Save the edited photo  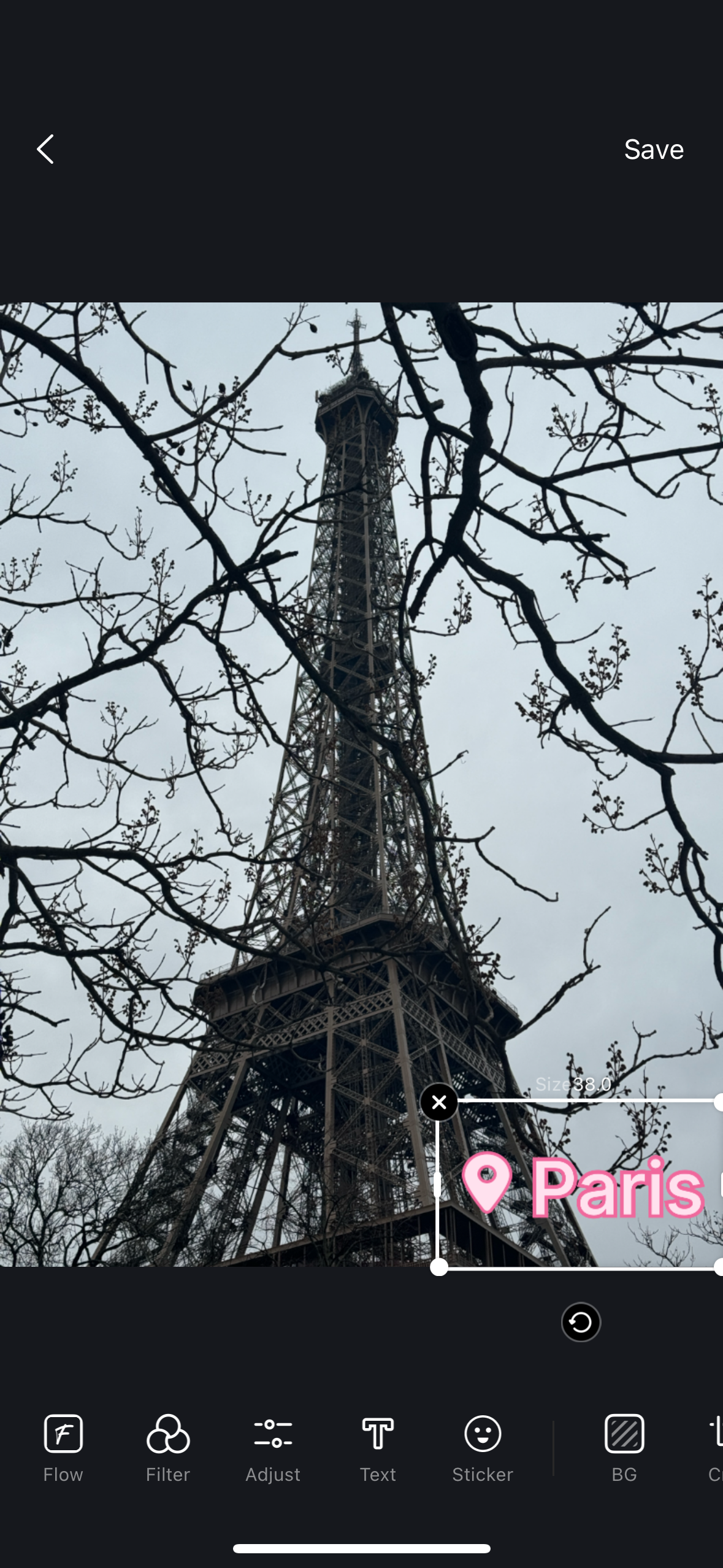653,149
